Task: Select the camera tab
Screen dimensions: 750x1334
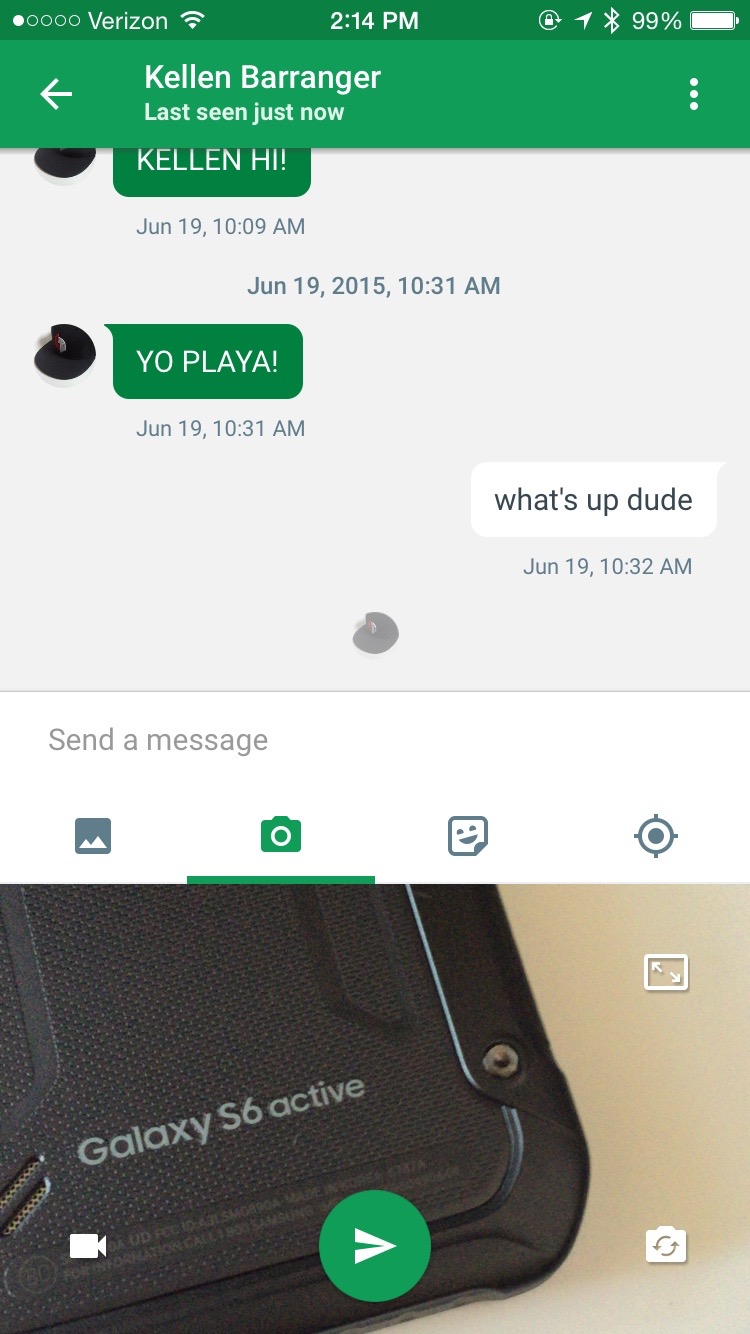Action: (x=280, y=835)
